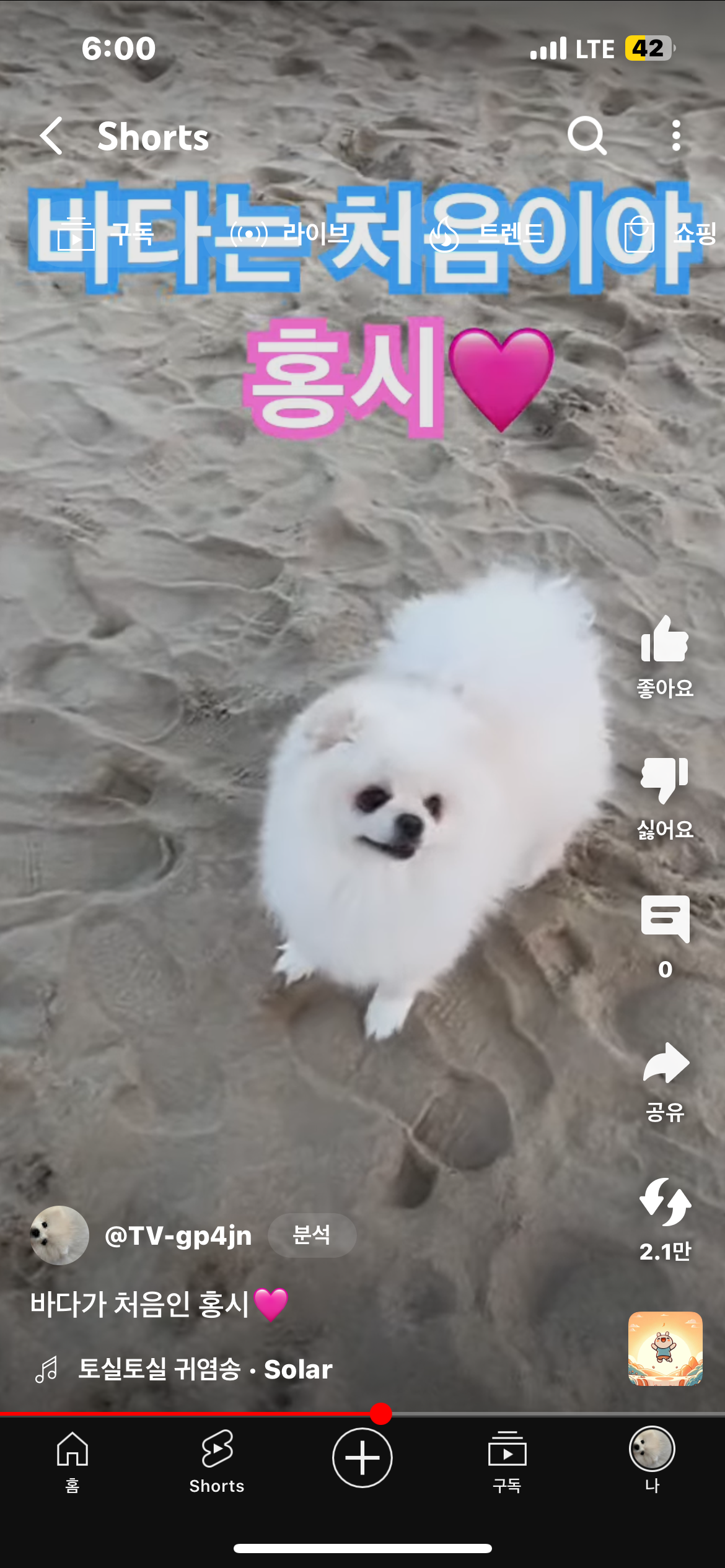Image resolution: width=725 pixels, height=1568 pixels.
Task: Go back from Shorts
Action: pyautogui.click(x=52, y=136)
